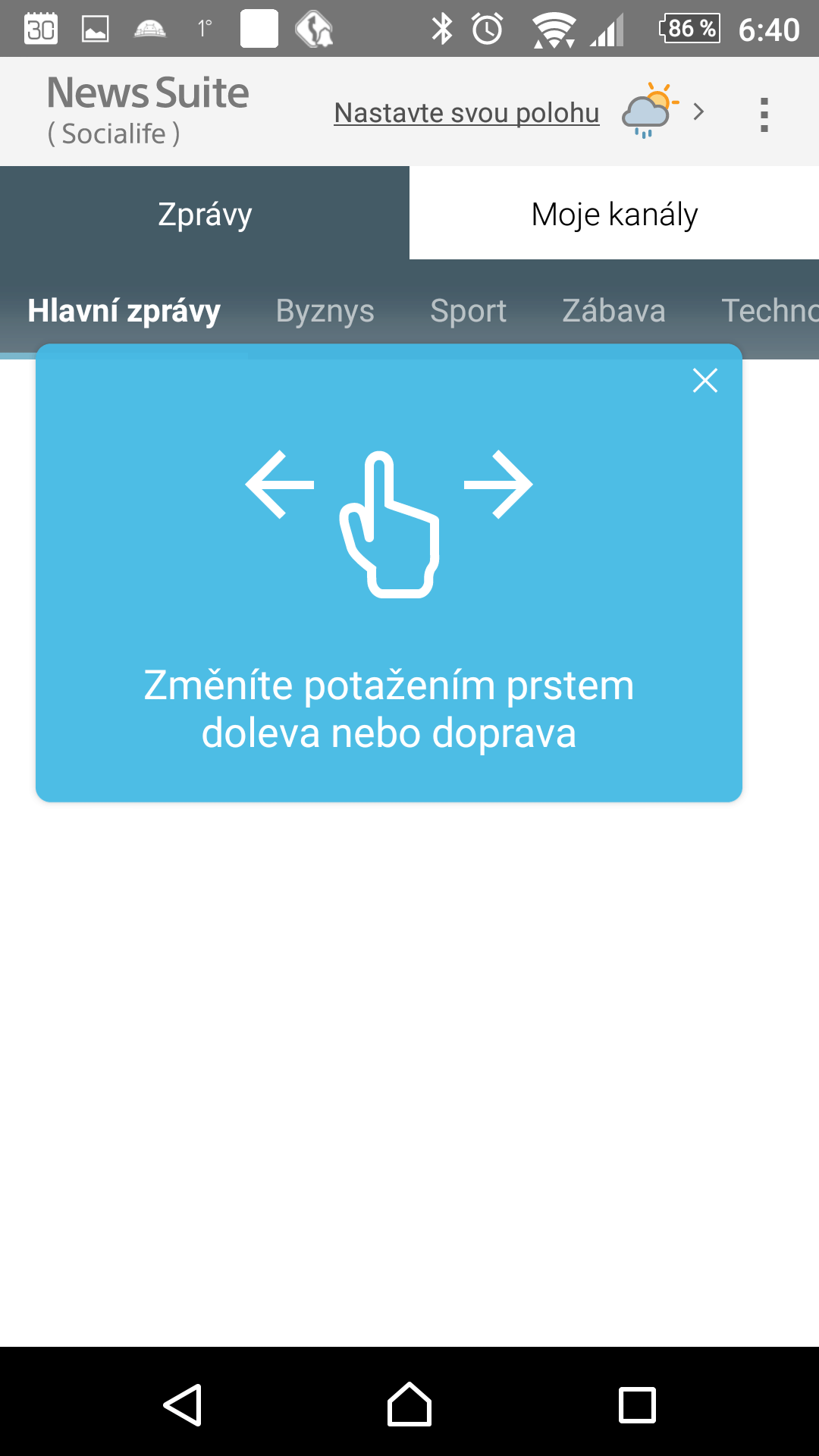Switch to the Moje kanály tab
The width and height of the screenshot is (819, 1456).
614,214
